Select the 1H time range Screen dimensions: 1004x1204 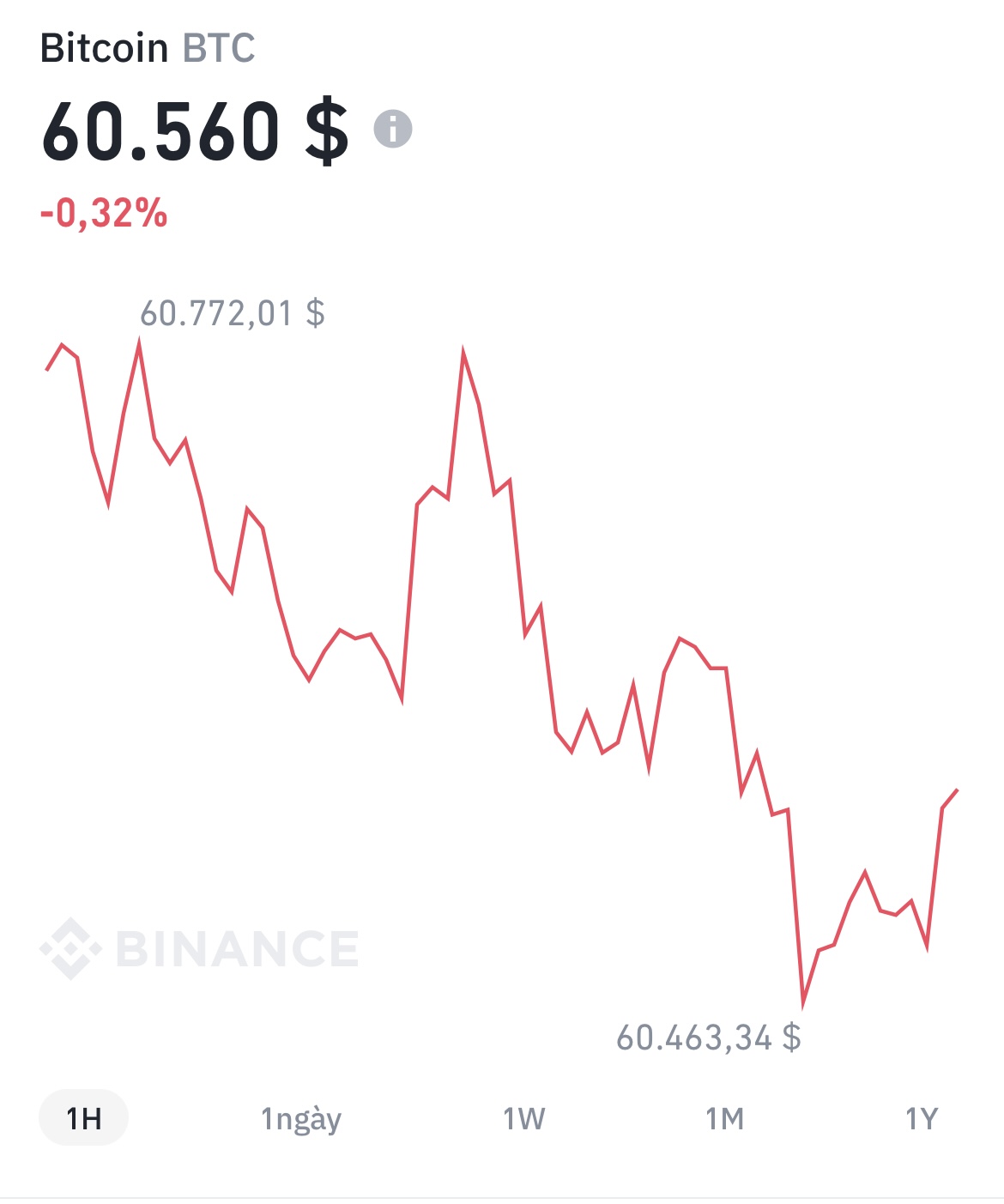(x=84, y=1118)
